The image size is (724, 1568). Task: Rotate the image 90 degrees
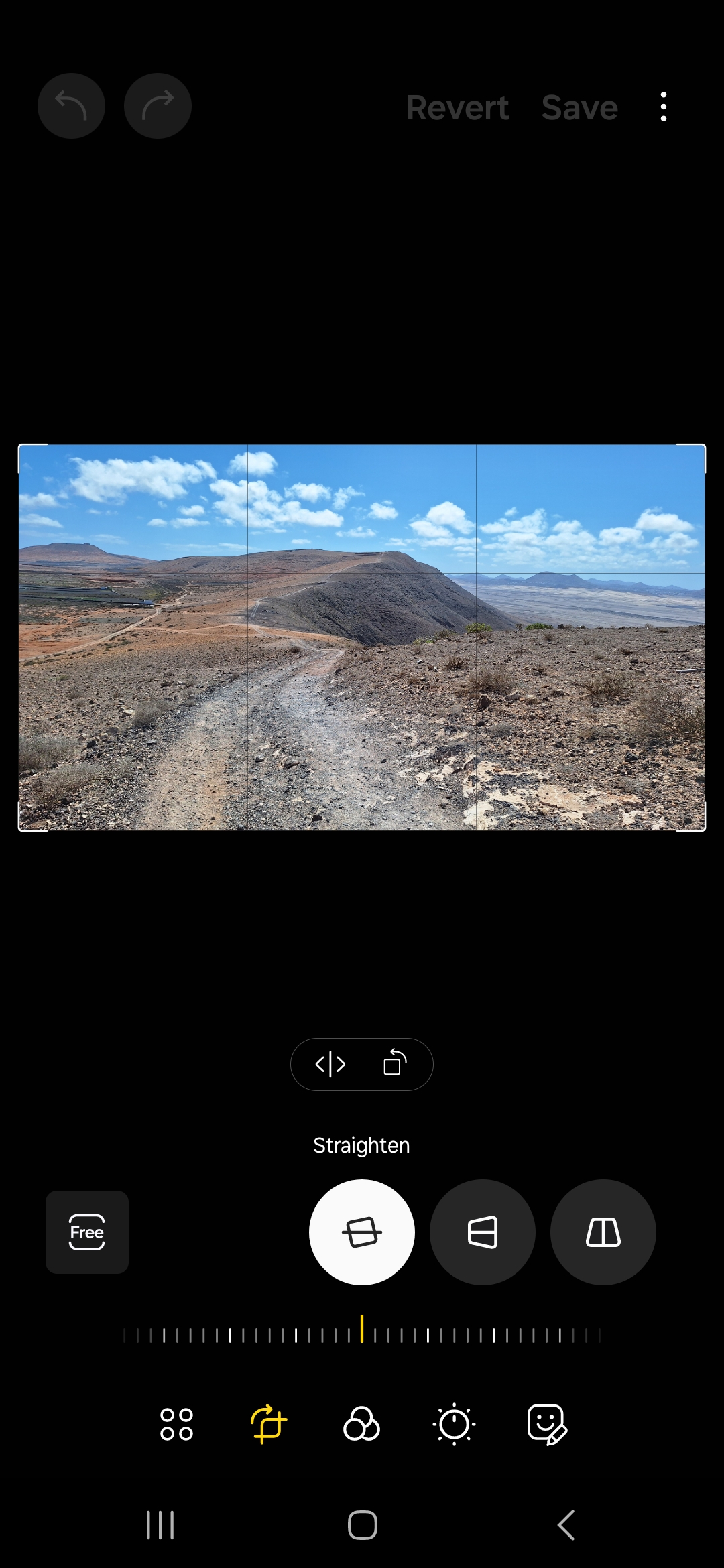click(x=395, y=1063)
